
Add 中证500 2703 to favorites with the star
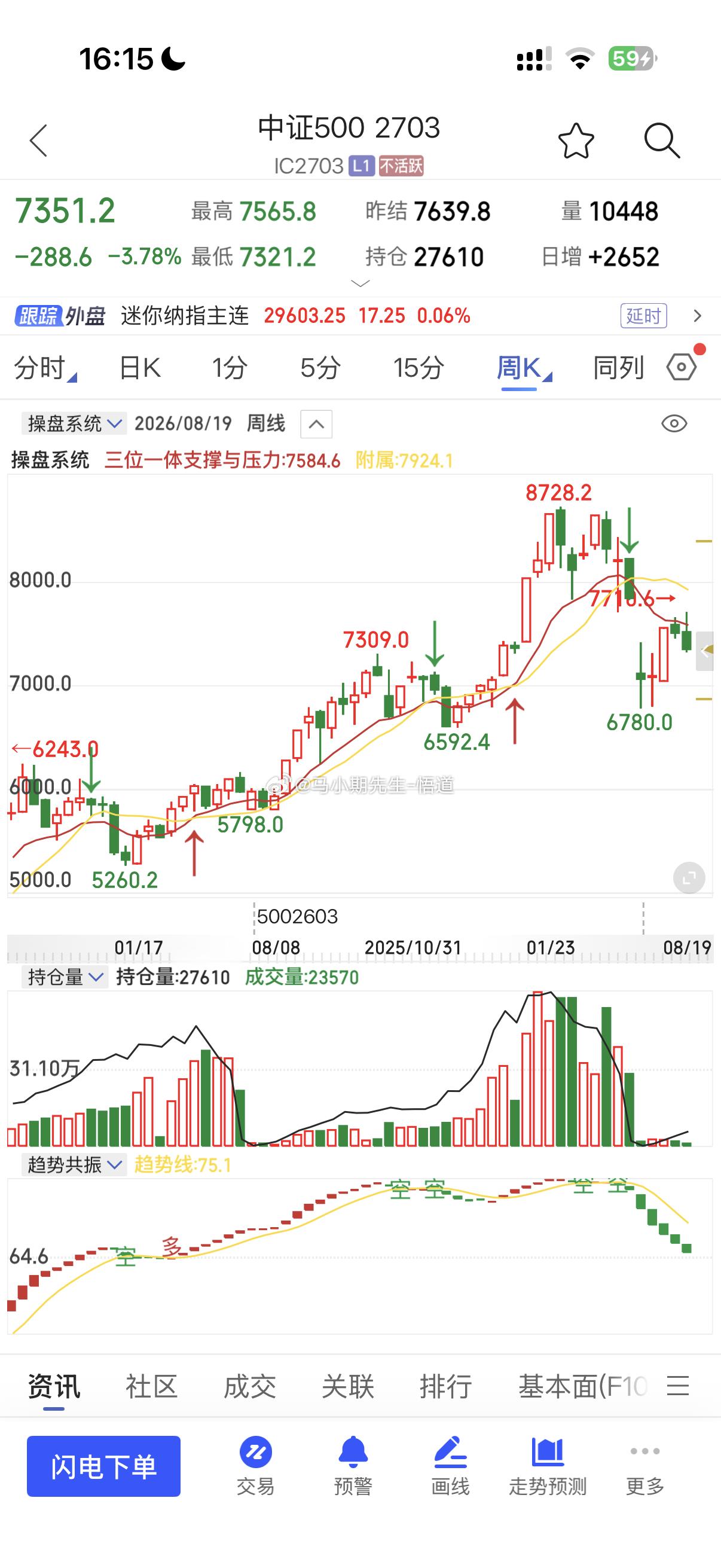click(x=576, y=141)
